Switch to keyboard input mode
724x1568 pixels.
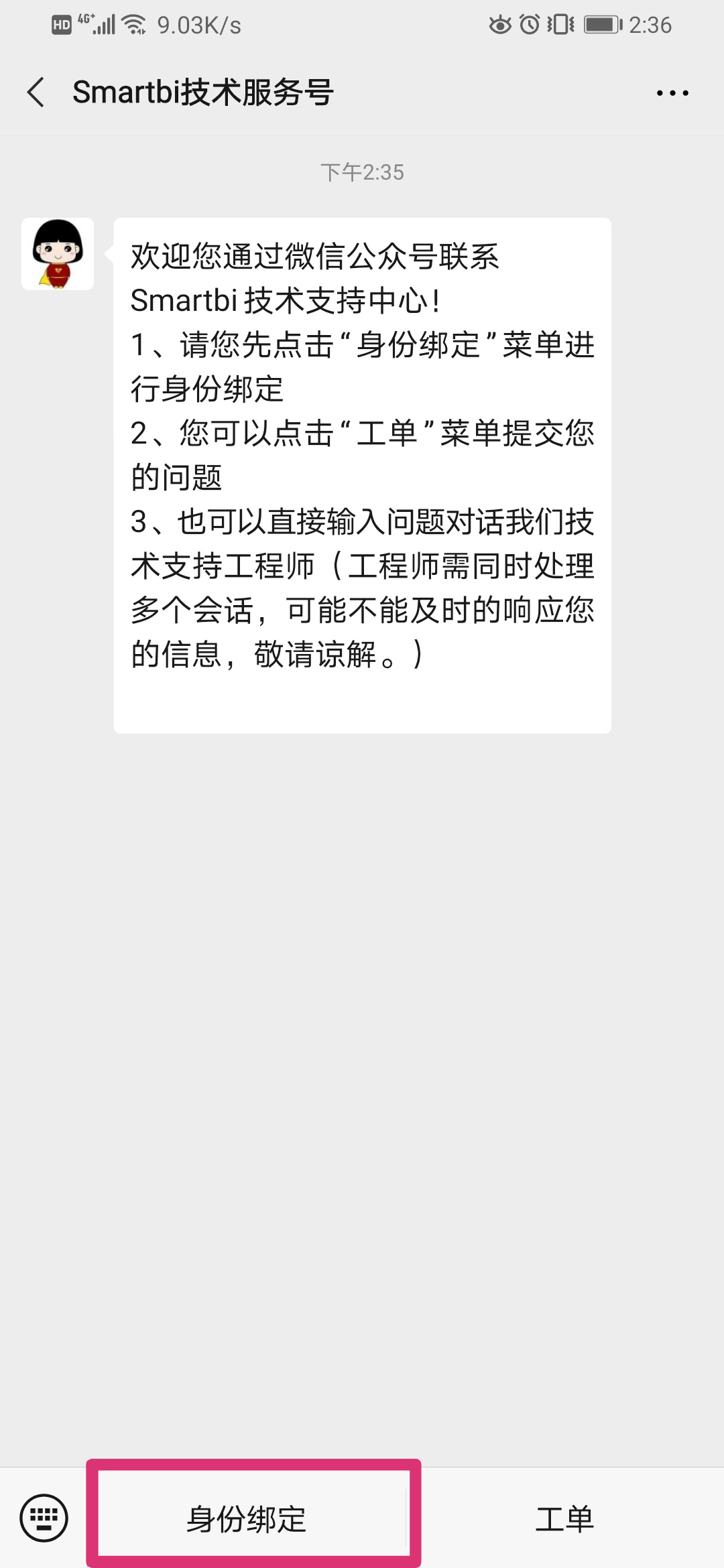44,1517
